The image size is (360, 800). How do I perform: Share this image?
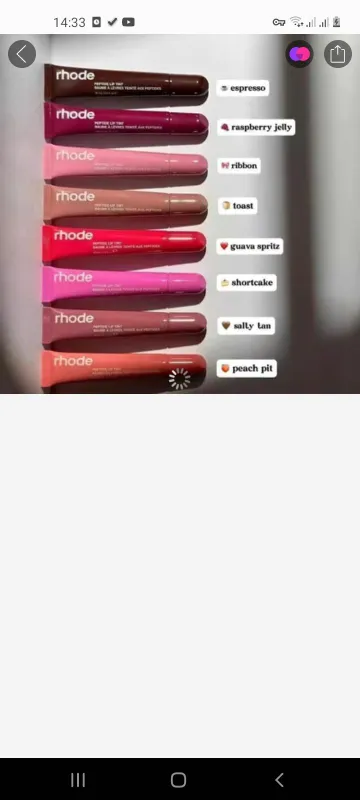click(x=338, y=54)
